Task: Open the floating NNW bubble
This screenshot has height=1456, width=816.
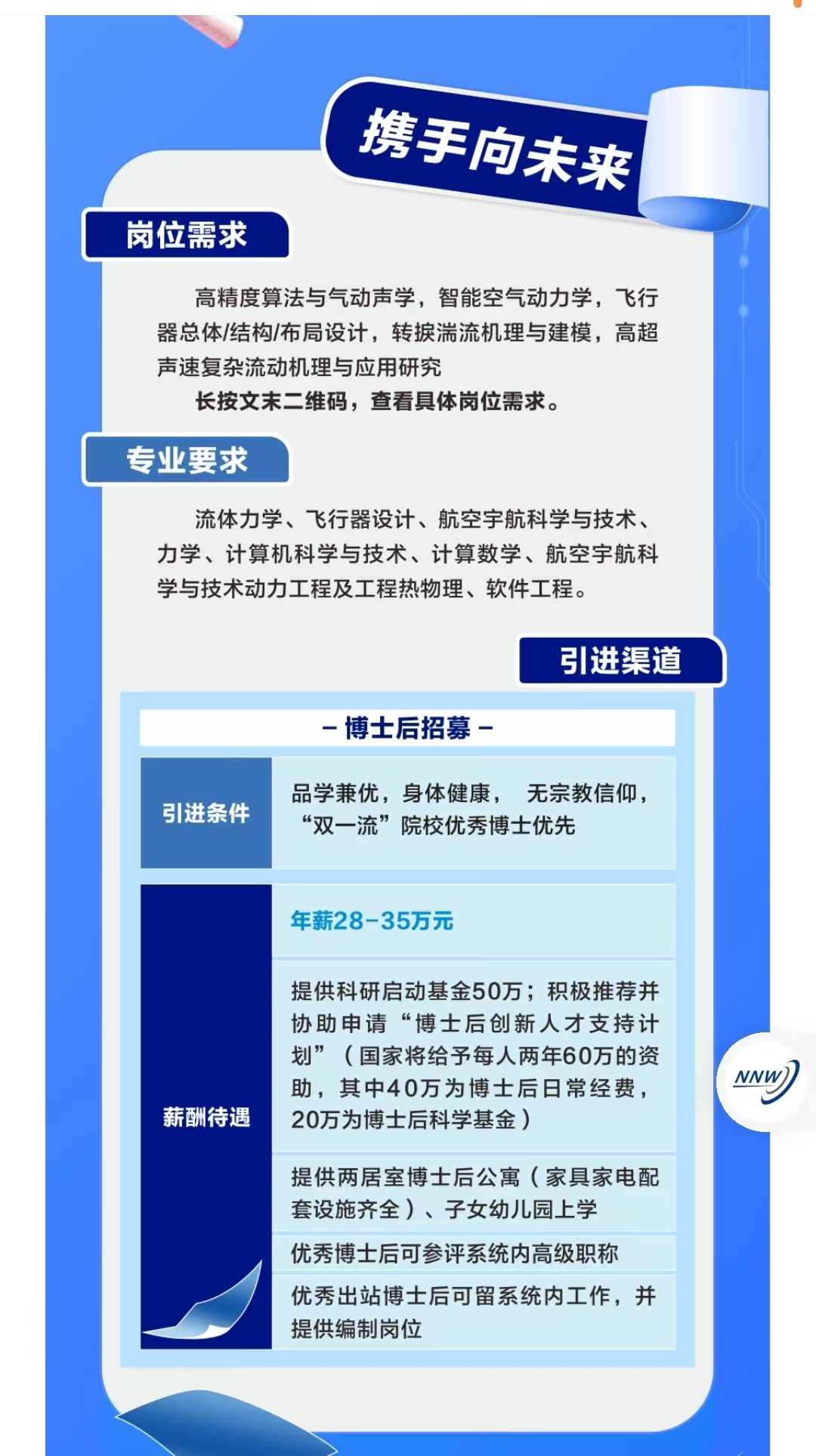Action: pos(765,1081)
